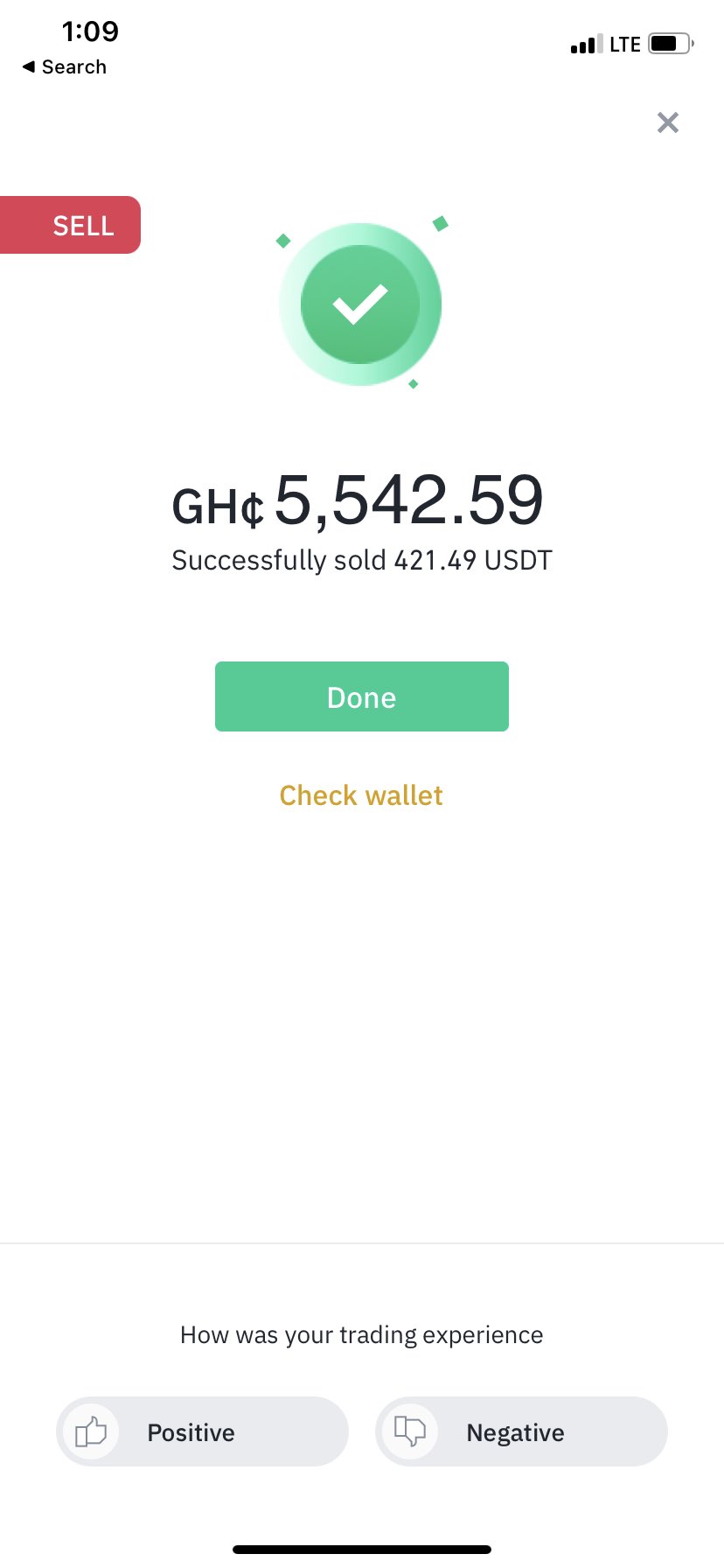The height and width of the screenshot is (1568, 724).
Task: Tap the green Done button
Action: coord(362,696)
